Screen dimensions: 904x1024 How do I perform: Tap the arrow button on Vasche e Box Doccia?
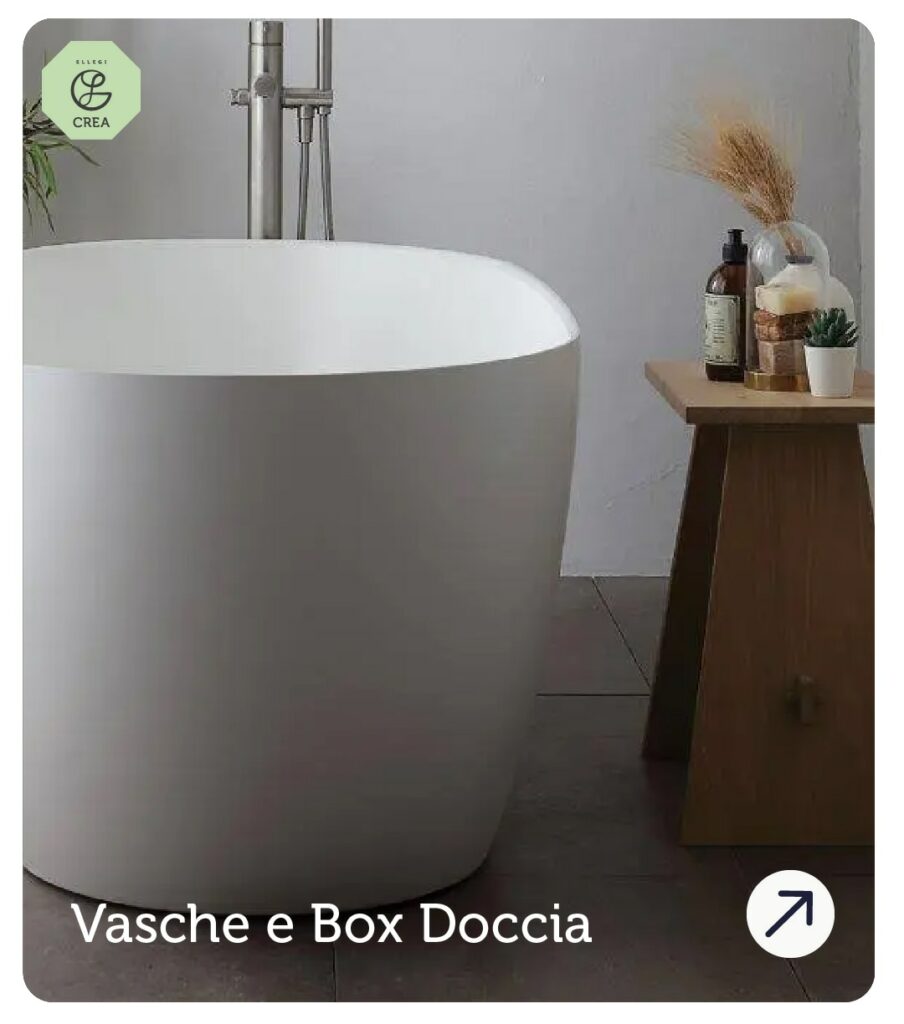point(790,913)
